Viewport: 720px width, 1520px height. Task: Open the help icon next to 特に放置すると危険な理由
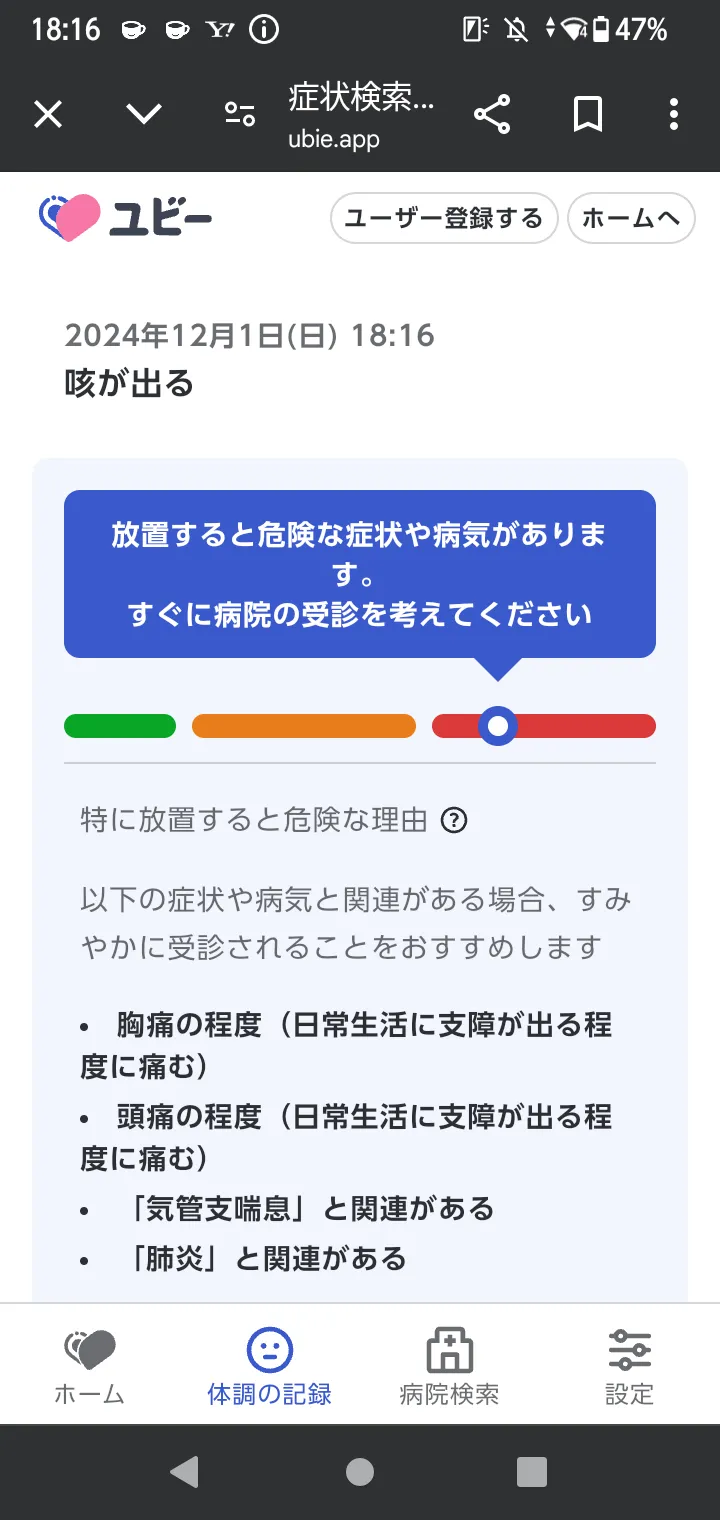click(454, 821)
